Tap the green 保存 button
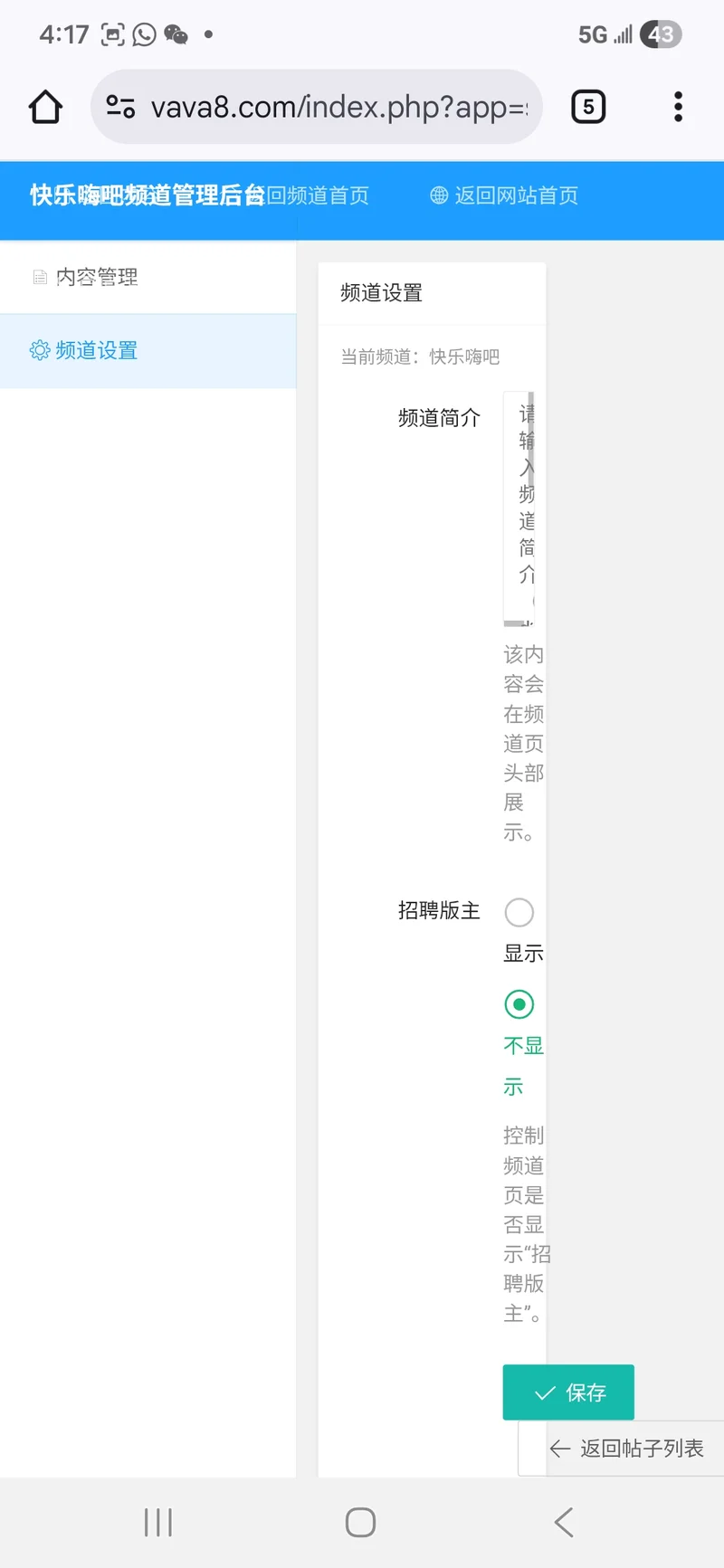 tap(568, 1392)
